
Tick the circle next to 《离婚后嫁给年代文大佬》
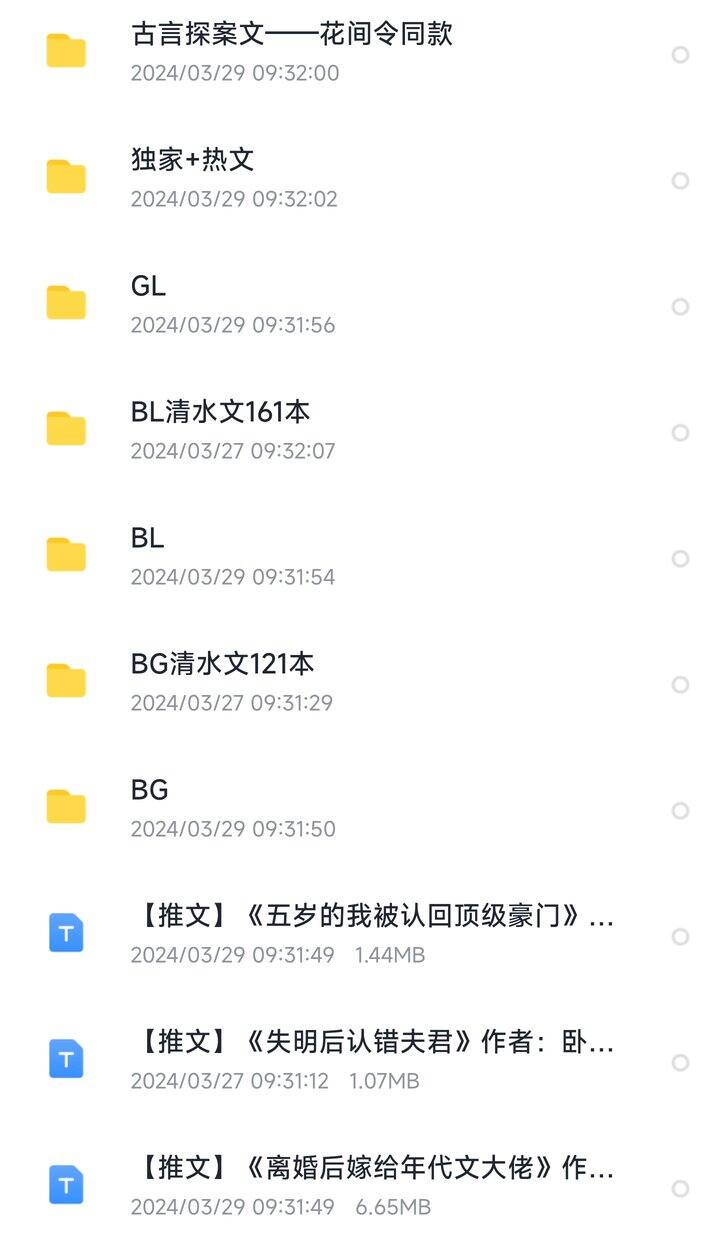click(x=680, y=1189)
